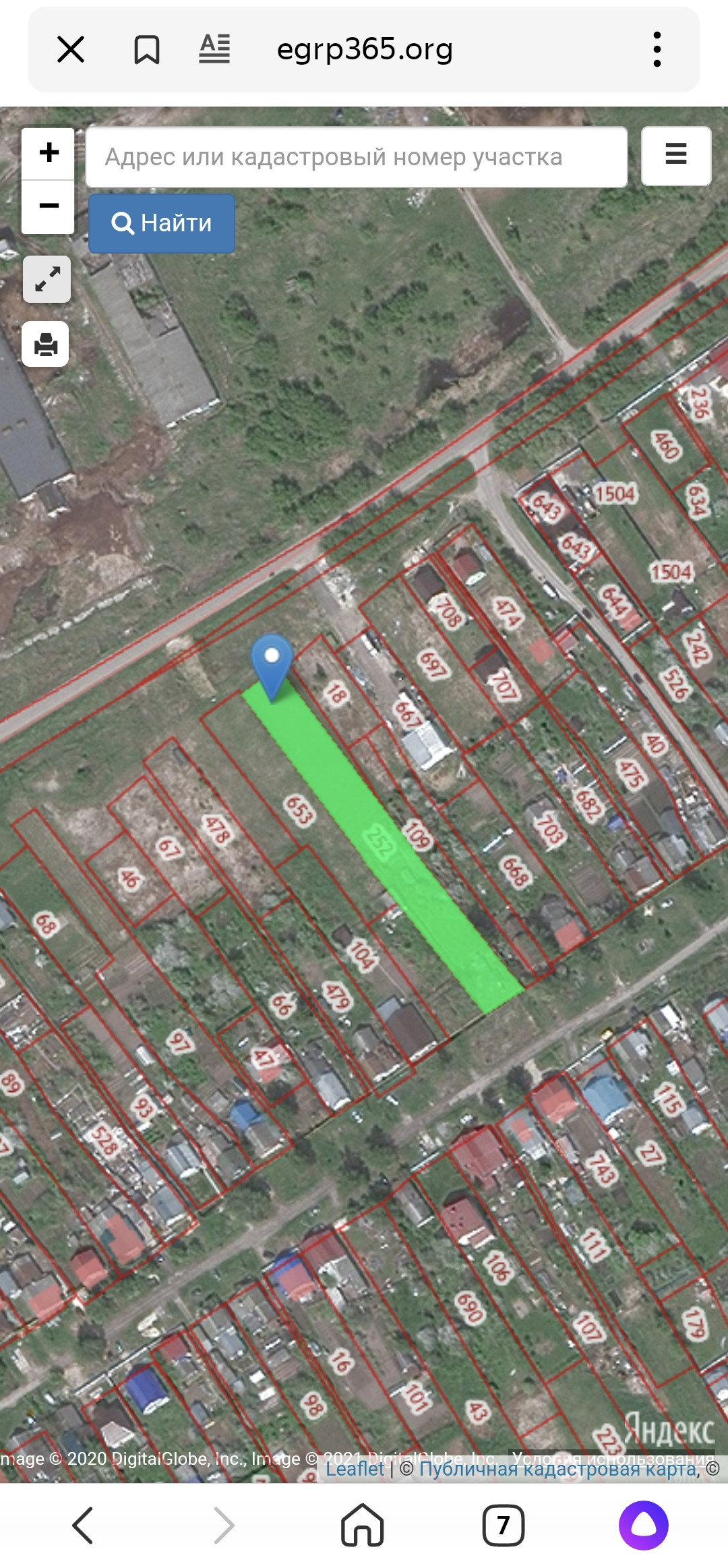This screenshot has height=1568, width=728.
Task: Tap the blue location marker
Action: click(x=272, y=662)
